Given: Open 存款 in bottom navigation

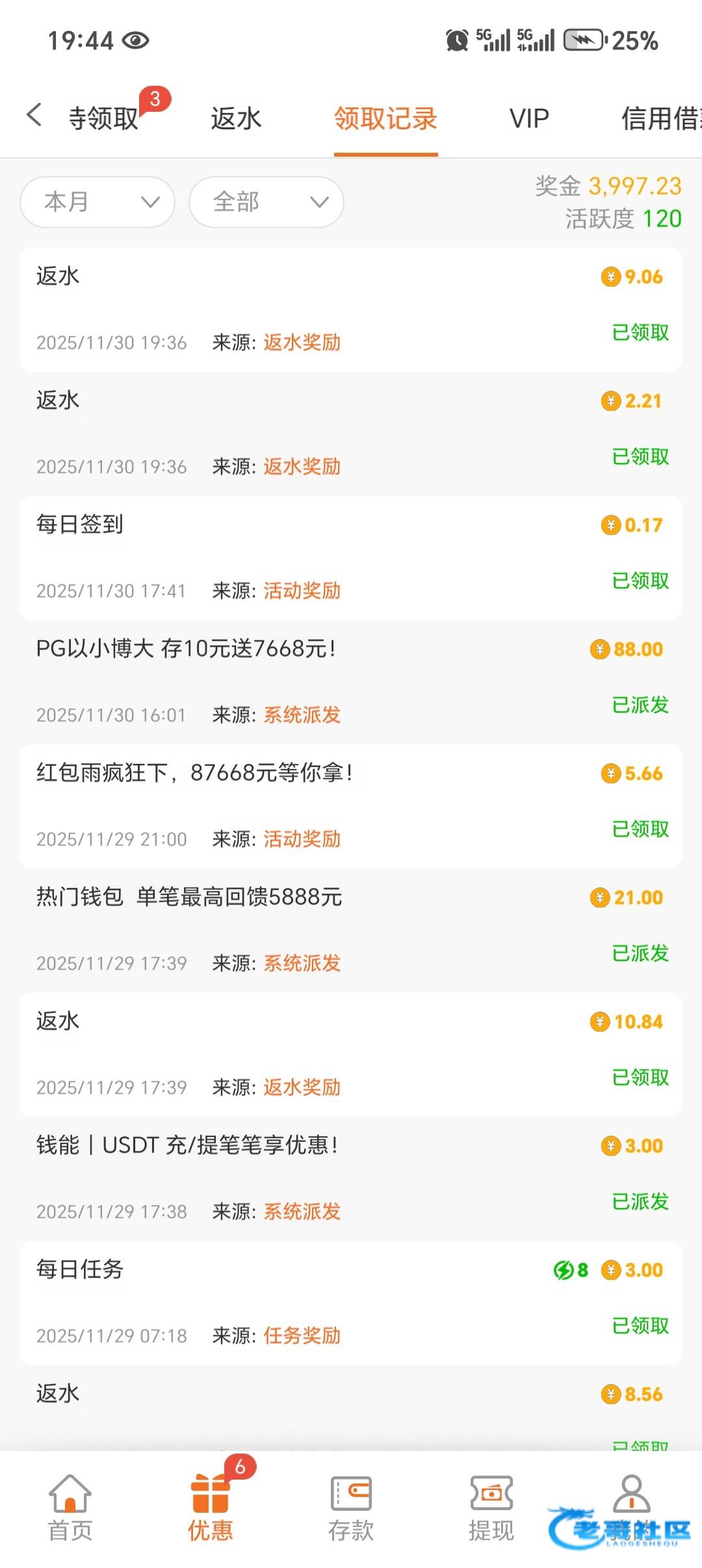Looking at the screenshot, I should coord(351,1509).
